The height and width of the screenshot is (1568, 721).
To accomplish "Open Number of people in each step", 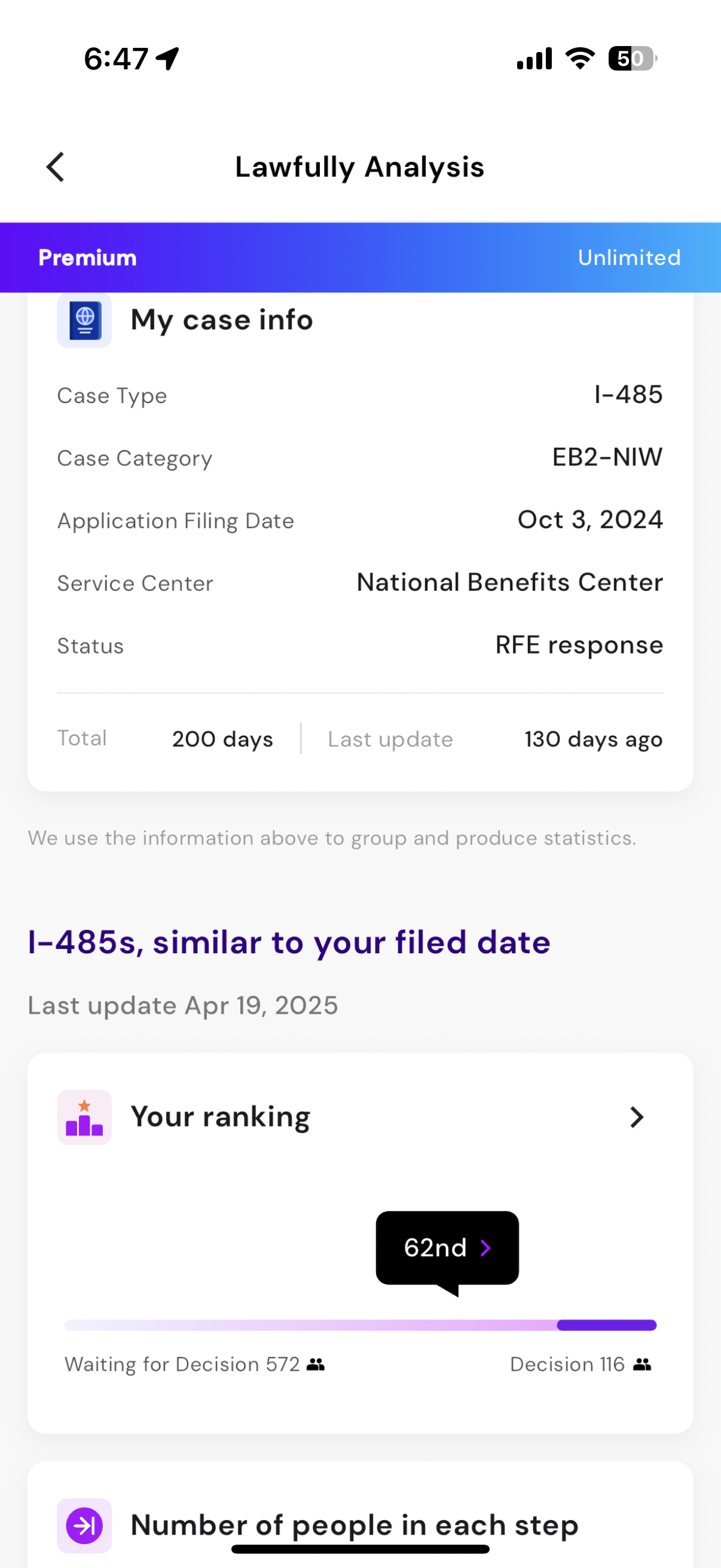I will 354,1525.
